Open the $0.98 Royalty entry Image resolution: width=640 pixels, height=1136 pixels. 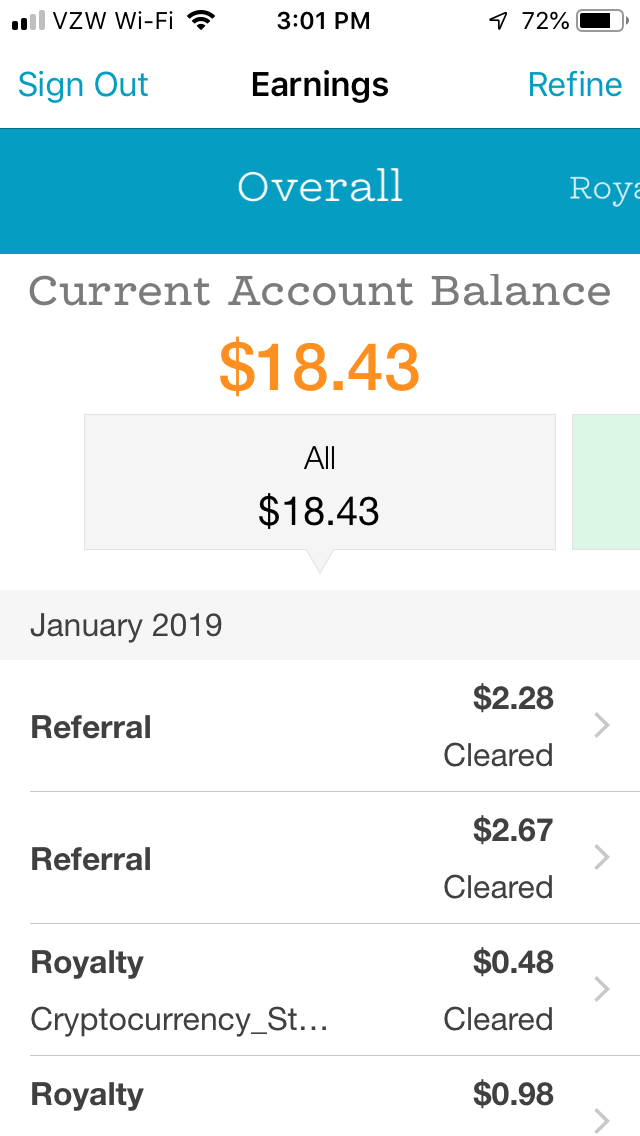tap(320, 1100)
